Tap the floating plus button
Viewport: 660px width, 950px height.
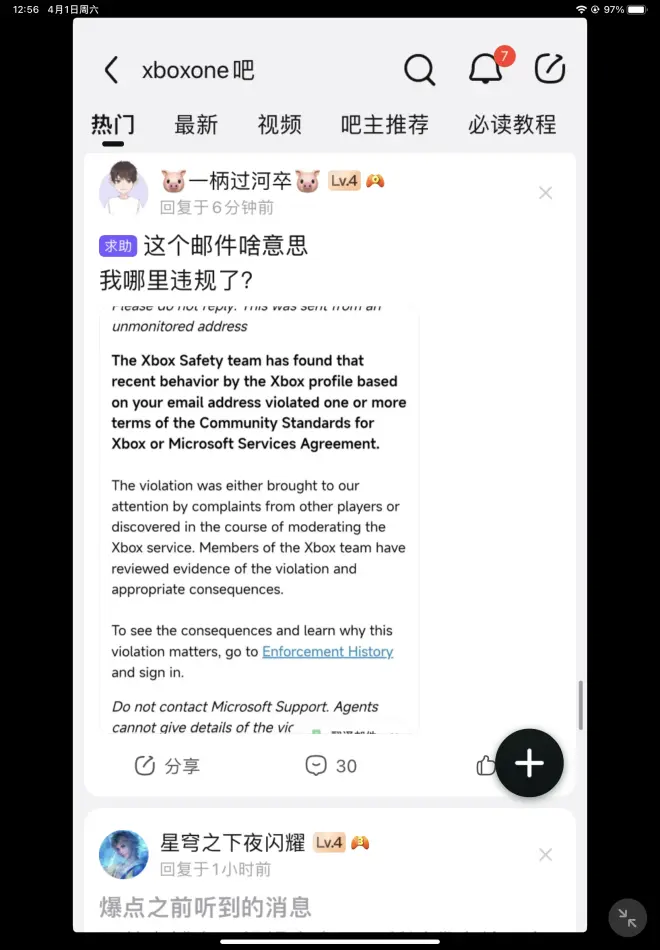coord(529,764)
